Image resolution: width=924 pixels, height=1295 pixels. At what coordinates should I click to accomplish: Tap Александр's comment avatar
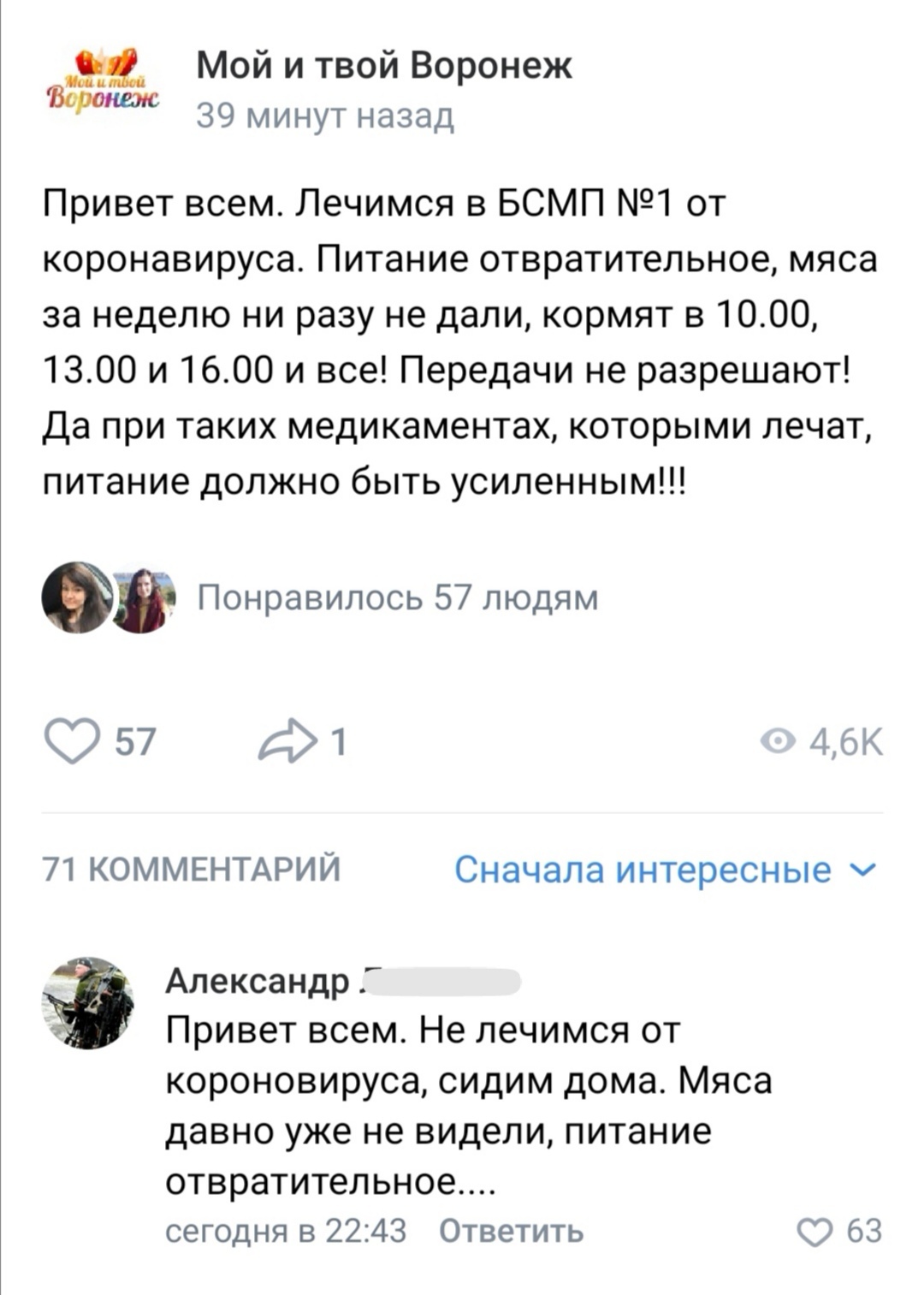89,1003
